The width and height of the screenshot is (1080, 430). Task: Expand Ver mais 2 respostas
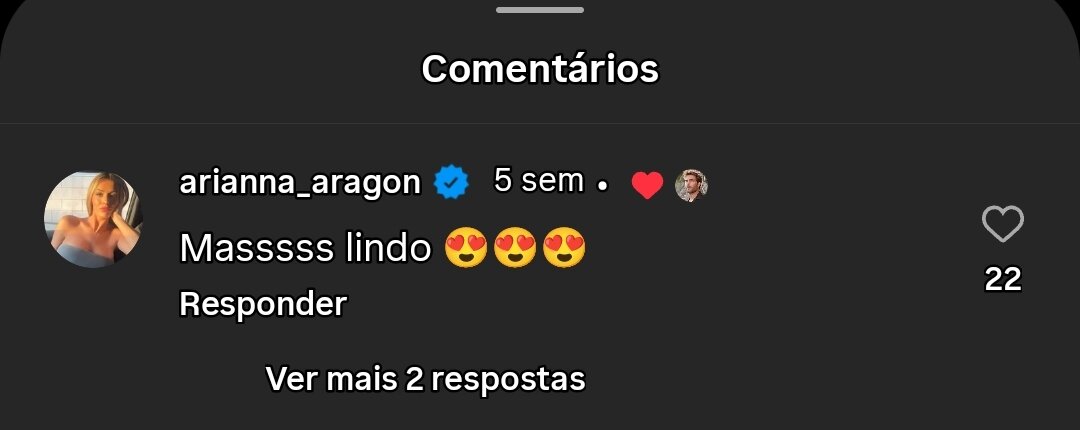425,379
